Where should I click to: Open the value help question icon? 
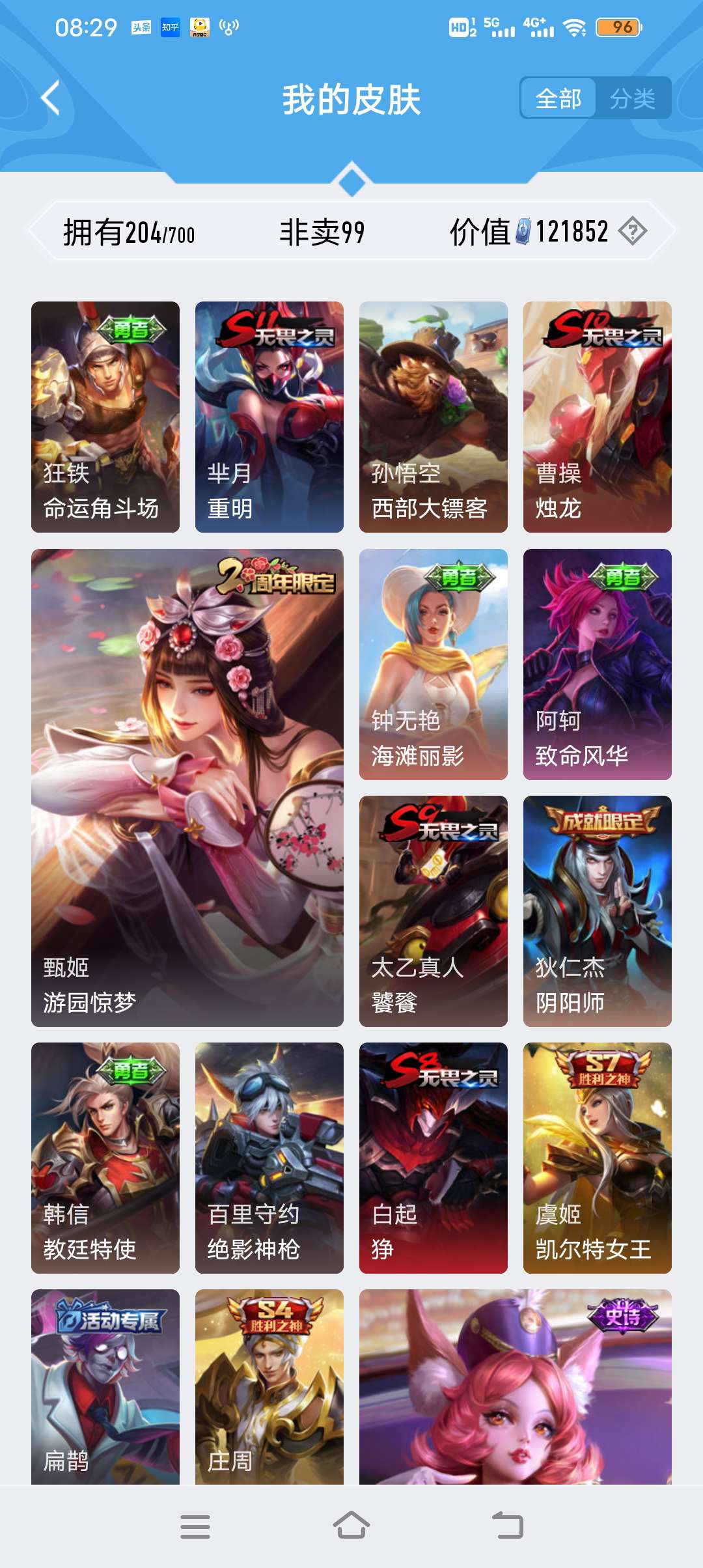point(632,231)
